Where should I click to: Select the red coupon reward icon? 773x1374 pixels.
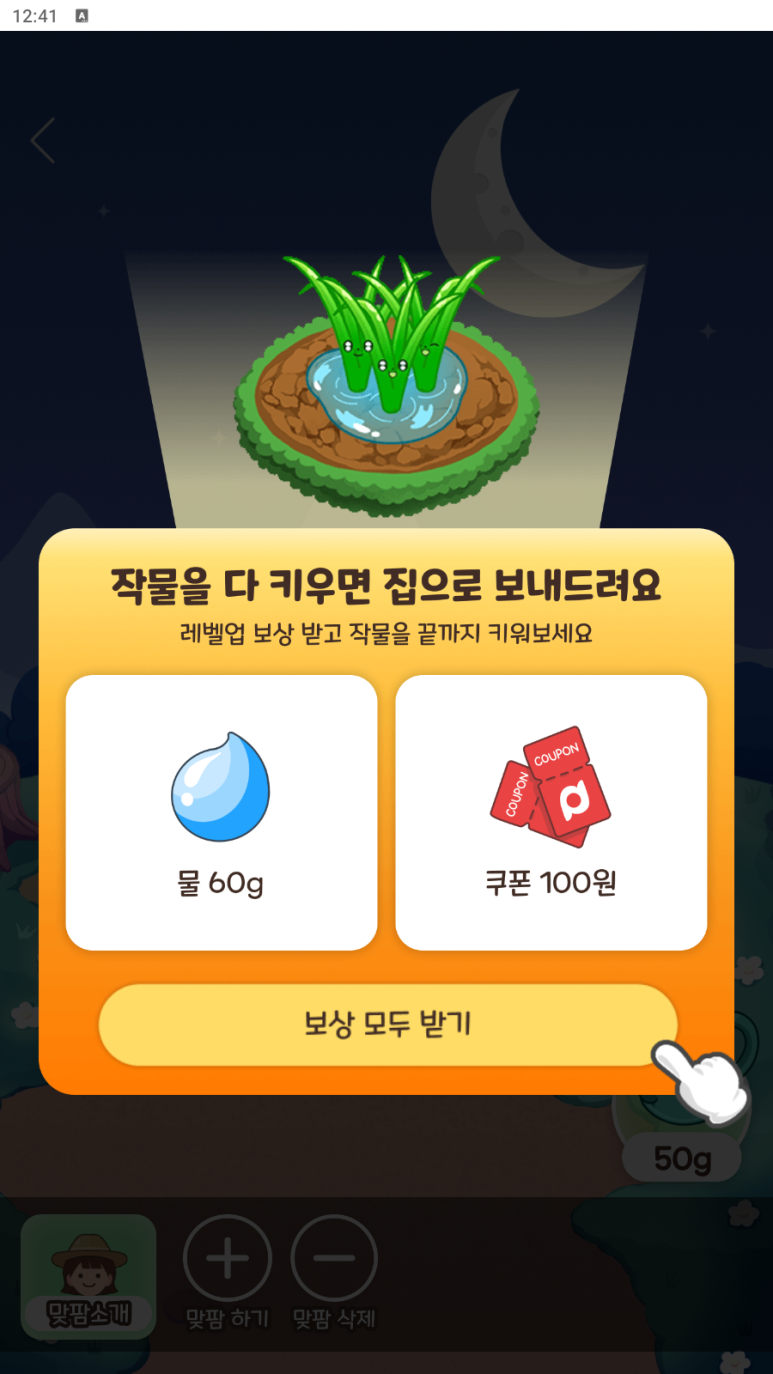[x=549, y=785]
